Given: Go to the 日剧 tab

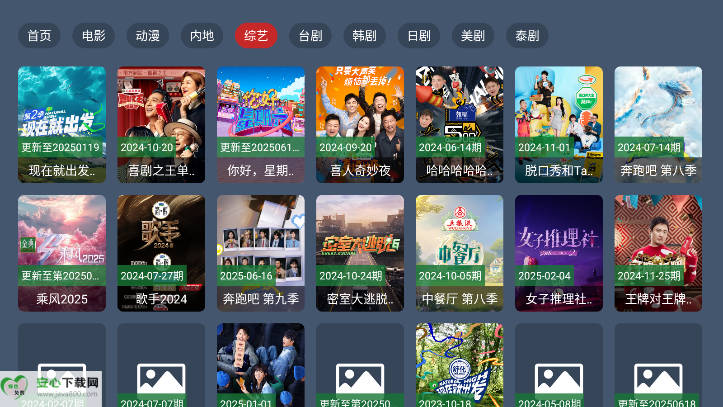Looking at the screenshot, I should tap(419, 36).
